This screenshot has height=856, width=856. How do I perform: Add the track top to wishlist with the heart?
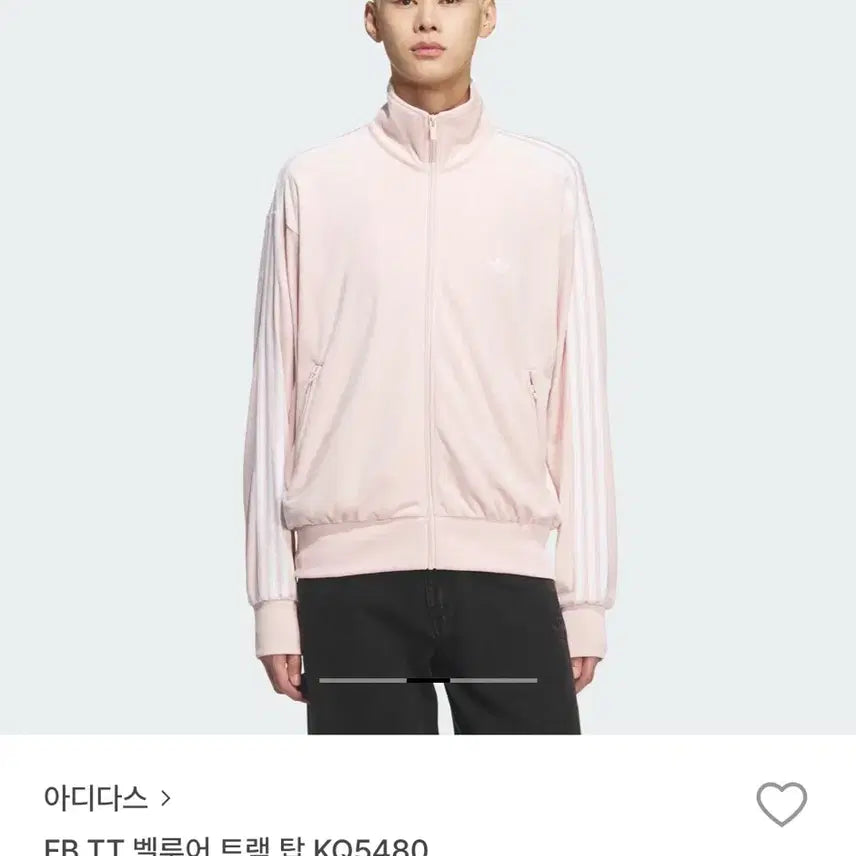[781, 804]
